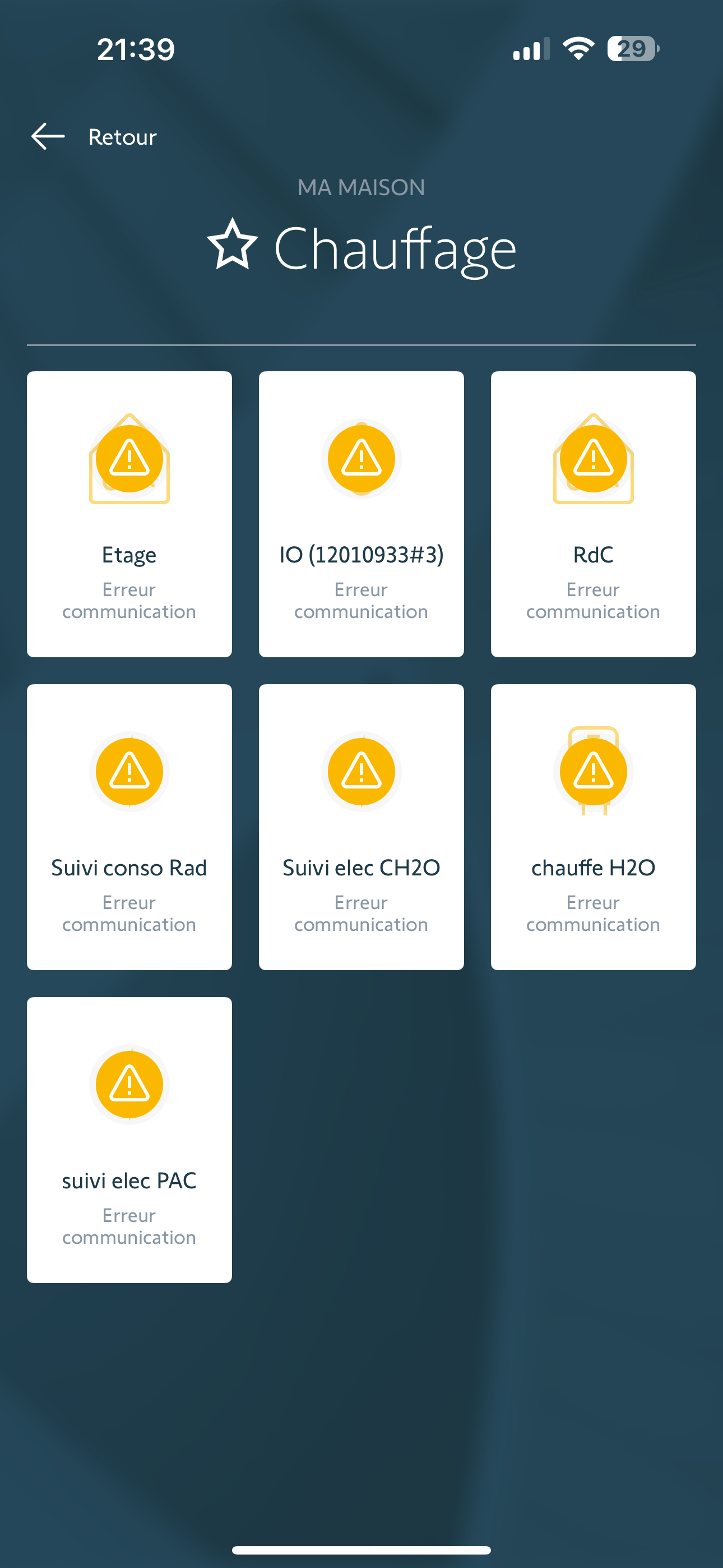The width and height of the screenshot is (723, 1568).
Task: View the Suivi elec CH2O card
Action: click(361, 827)
